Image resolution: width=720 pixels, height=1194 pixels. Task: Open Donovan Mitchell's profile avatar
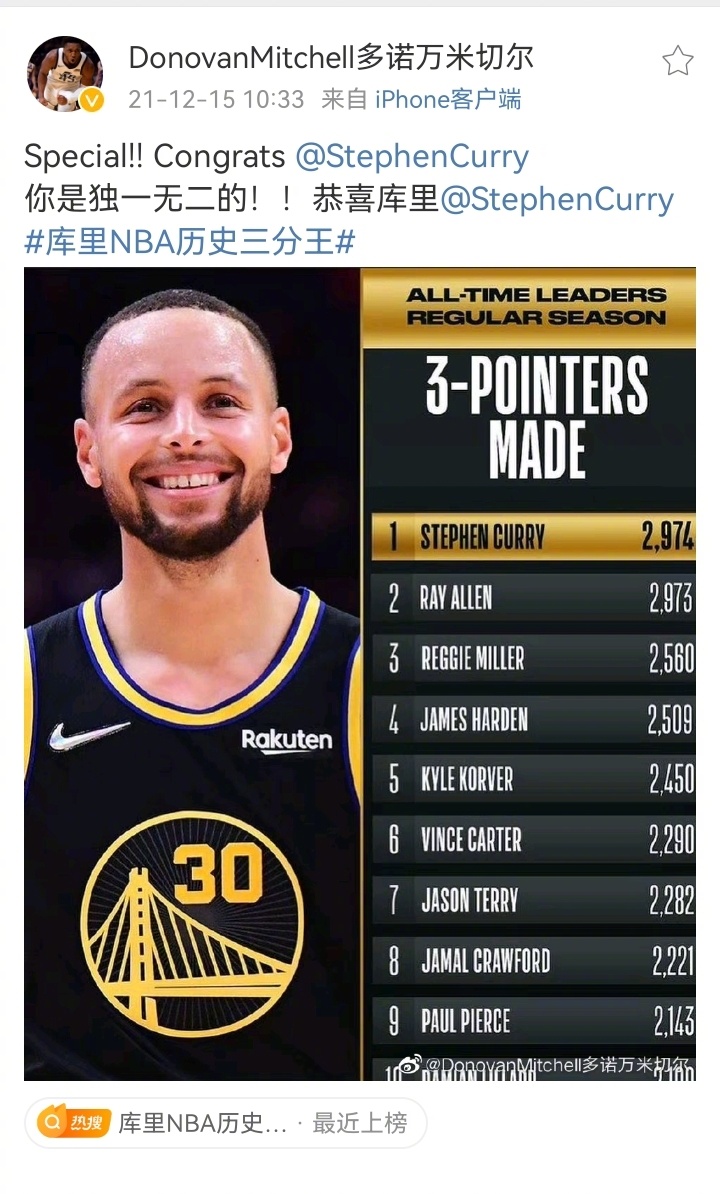coord(65,74)
